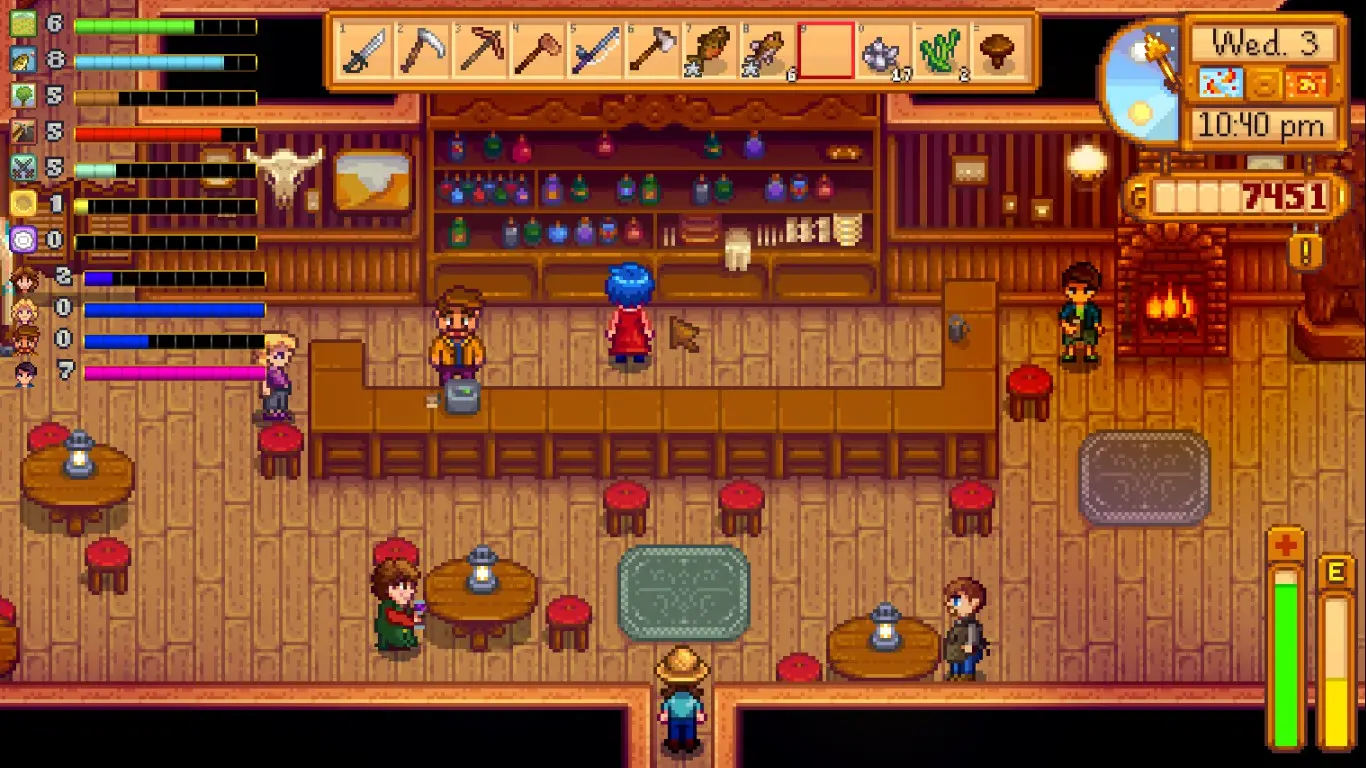Open the journal exclamation icon

pos(1306,249)
